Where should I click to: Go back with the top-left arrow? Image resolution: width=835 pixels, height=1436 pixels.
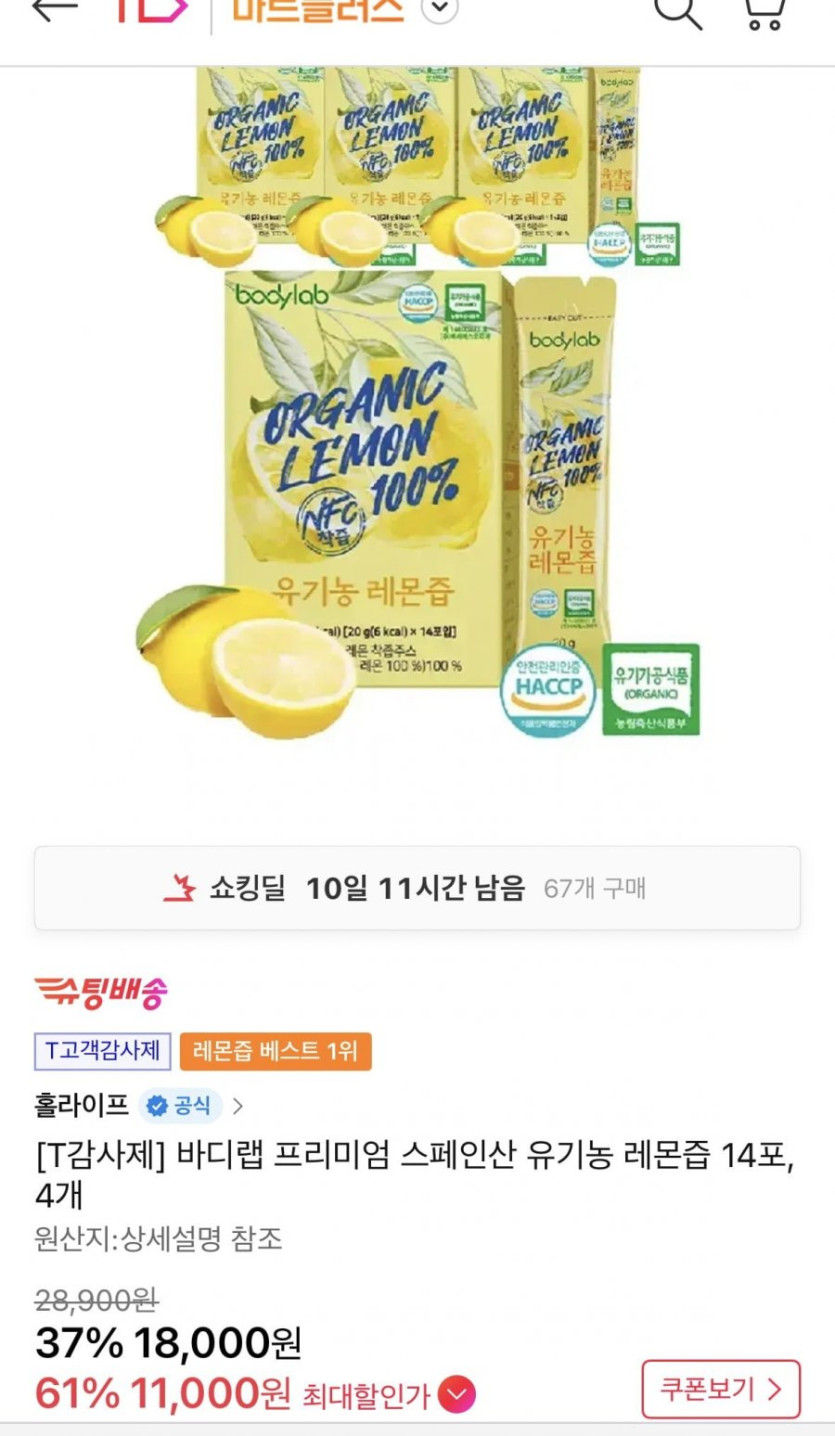[x=54, y=10]
